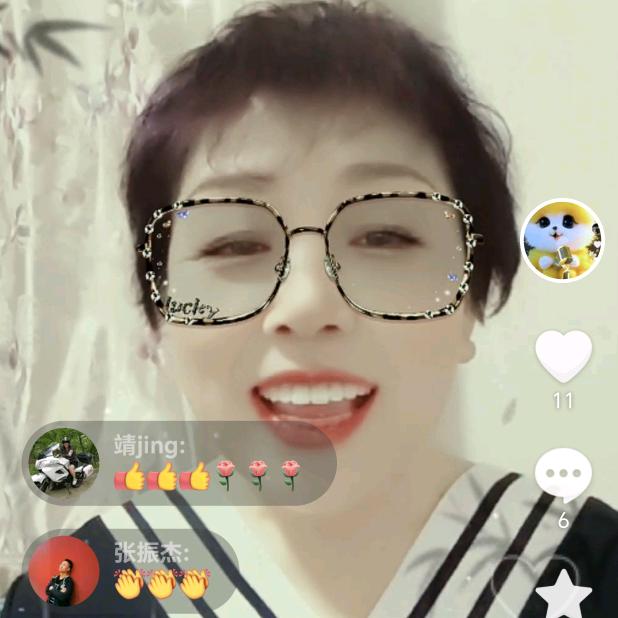Like this video with the heart

[x=563, y=356]
